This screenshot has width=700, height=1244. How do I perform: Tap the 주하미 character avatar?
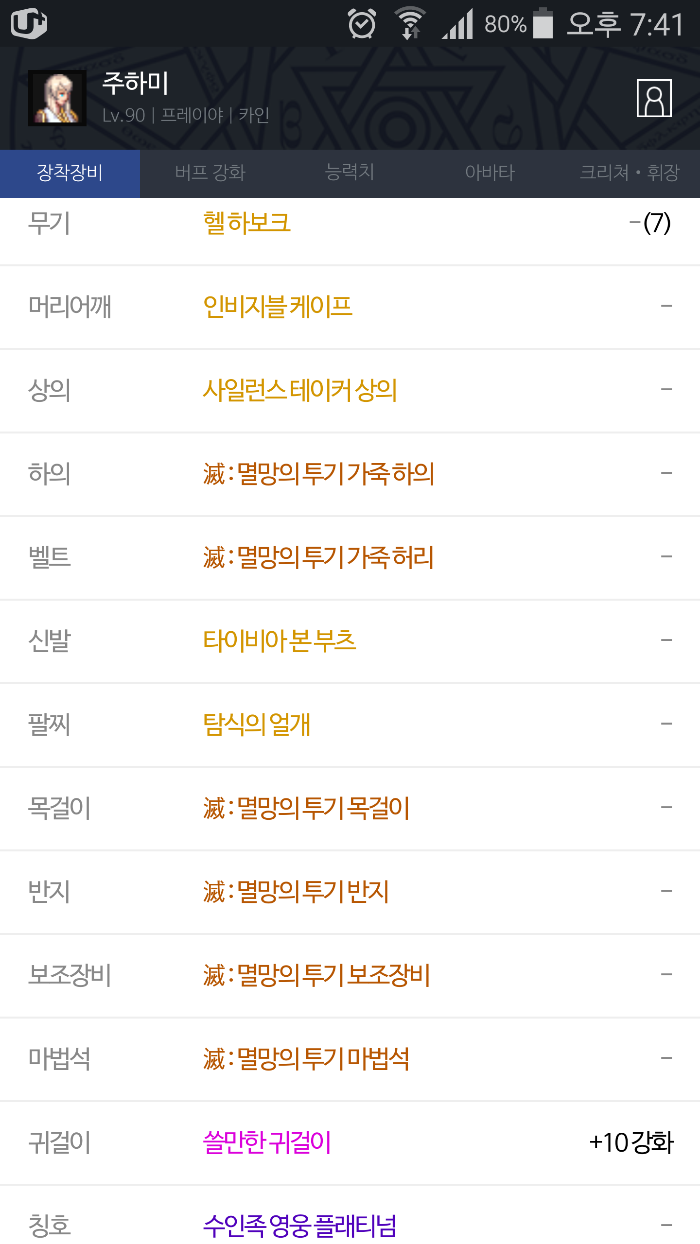(x=57, y=98)
